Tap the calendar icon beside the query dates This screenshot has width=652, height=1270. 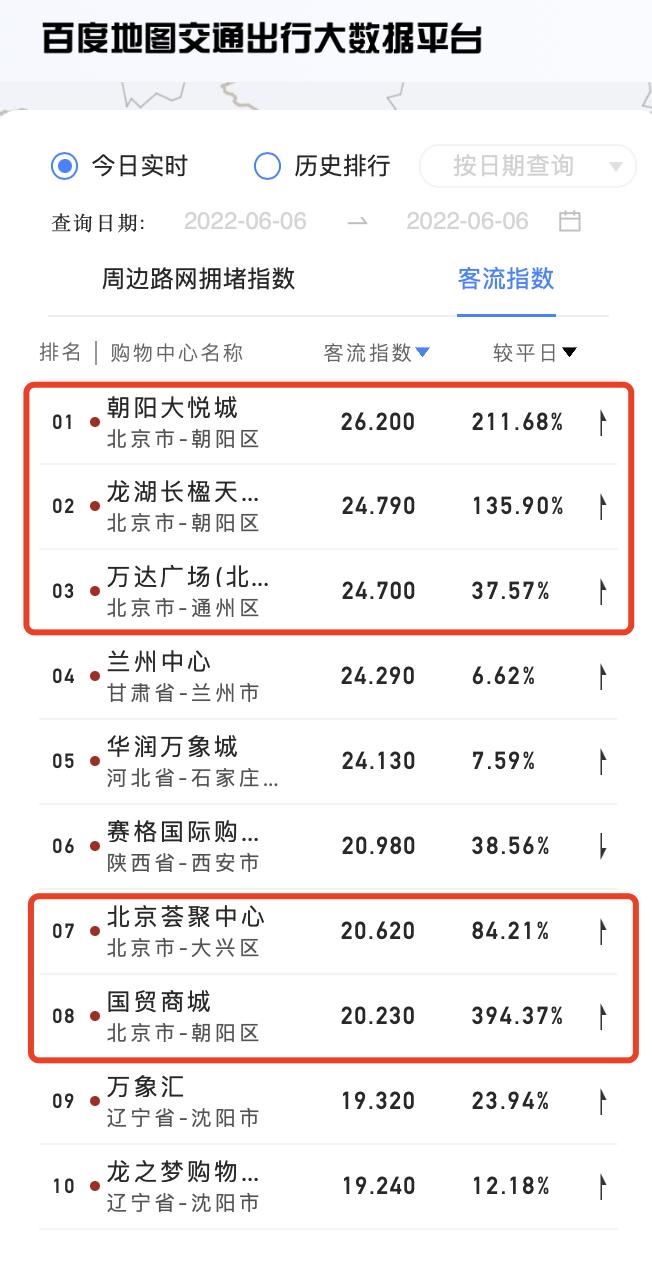tap(569, 221)
